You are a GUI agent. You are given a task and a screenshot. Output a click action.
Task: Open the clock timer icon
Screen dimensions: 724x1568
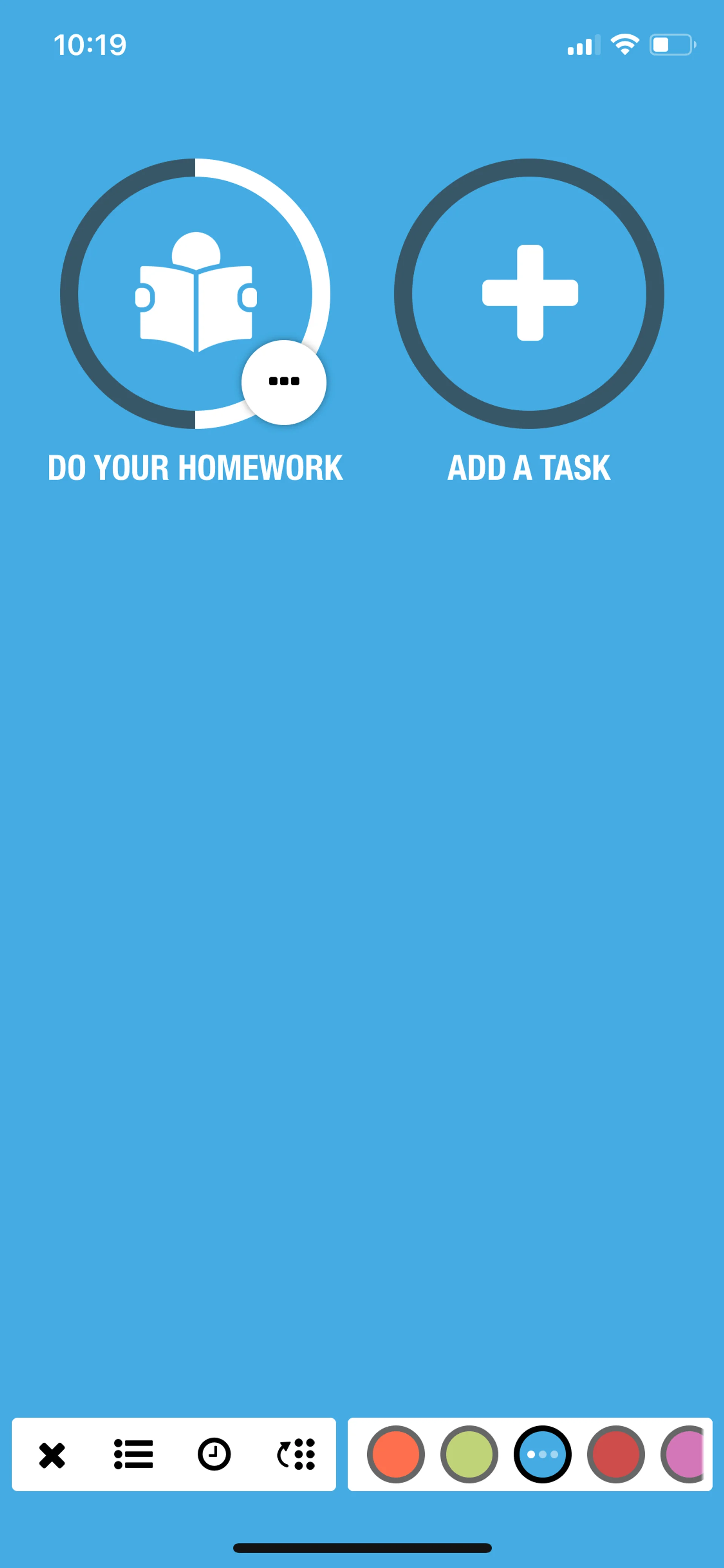[214, 1455]
